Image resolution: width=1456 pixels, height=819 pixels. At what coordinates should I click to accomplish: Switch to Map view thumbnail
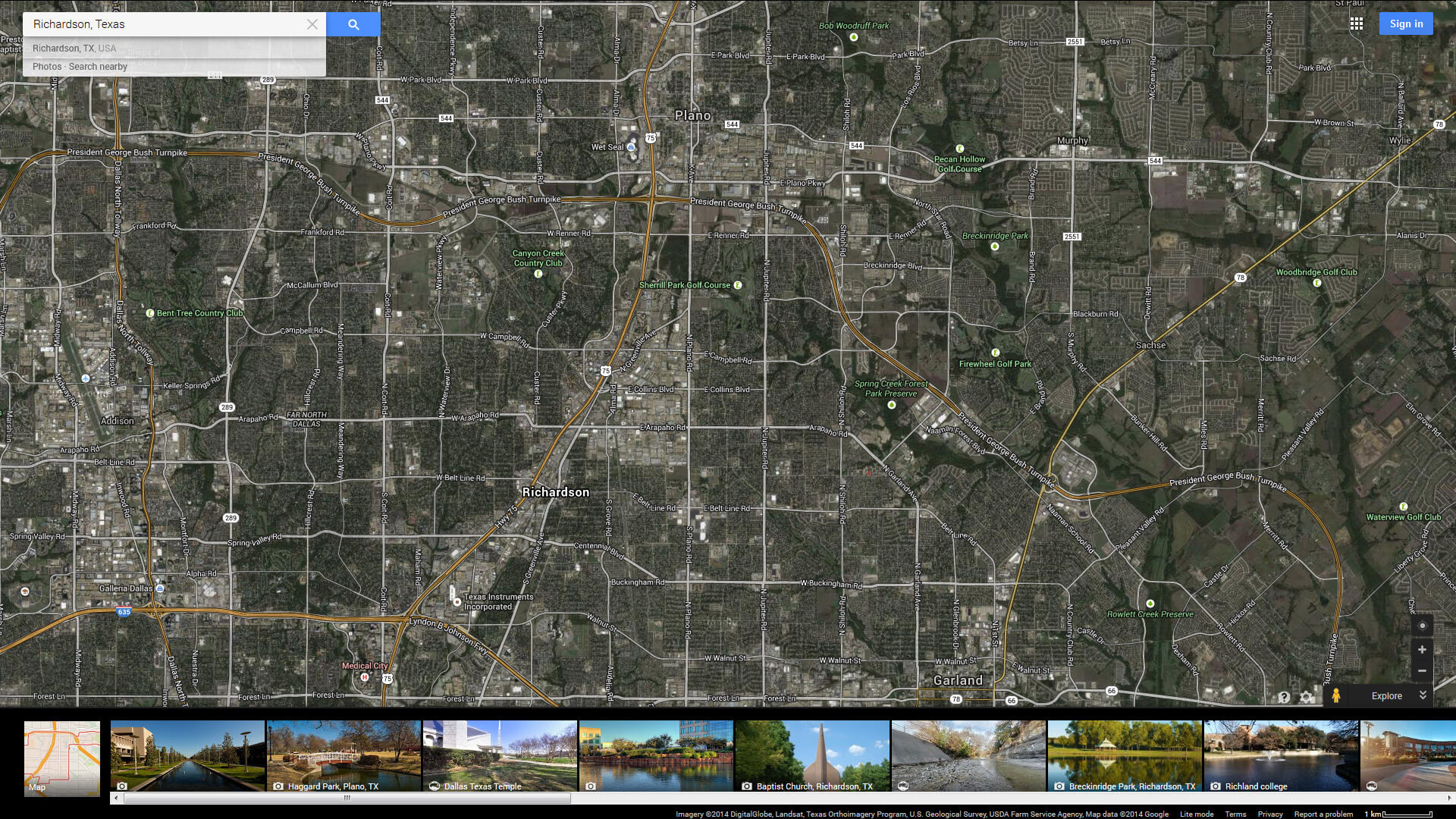pyautogui.click(x=62, y=757)
